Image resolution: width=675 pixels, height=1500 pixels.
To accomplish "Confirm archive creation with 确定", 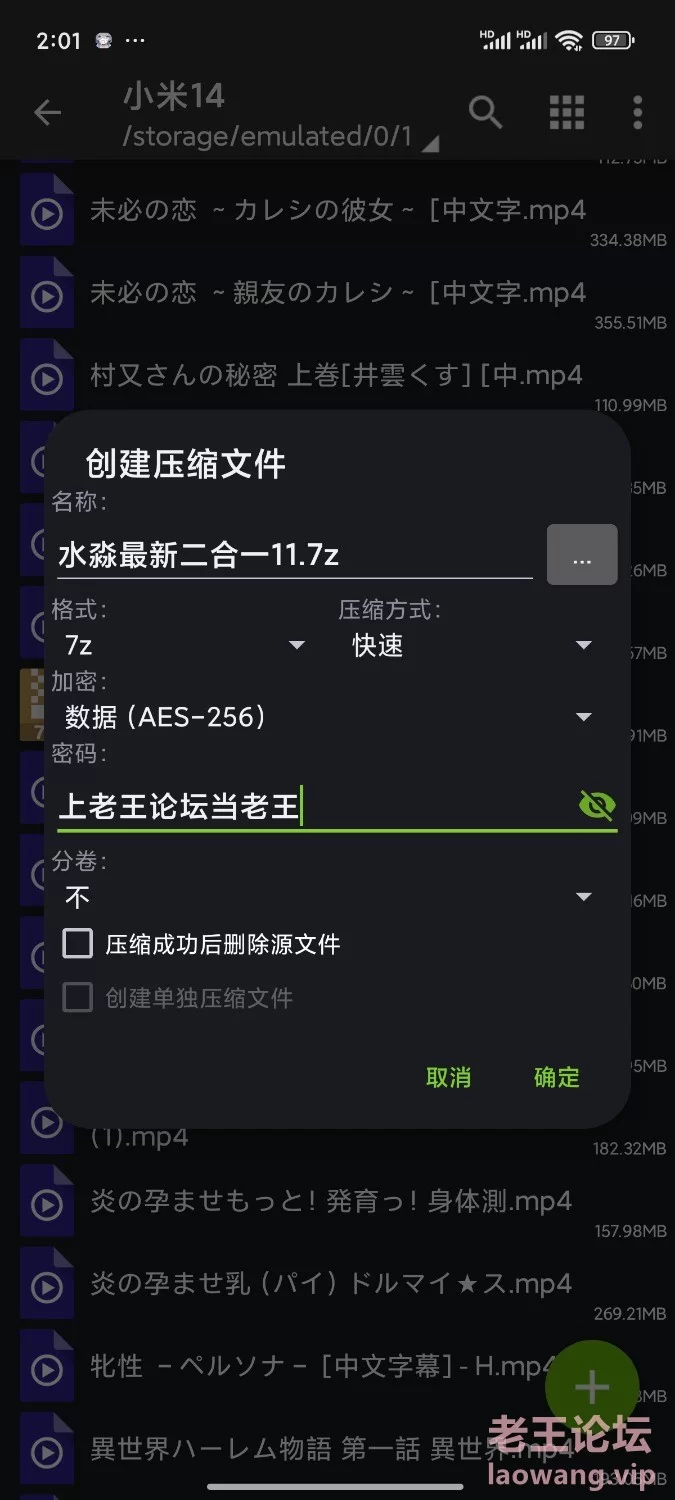I will (557, 1077).
